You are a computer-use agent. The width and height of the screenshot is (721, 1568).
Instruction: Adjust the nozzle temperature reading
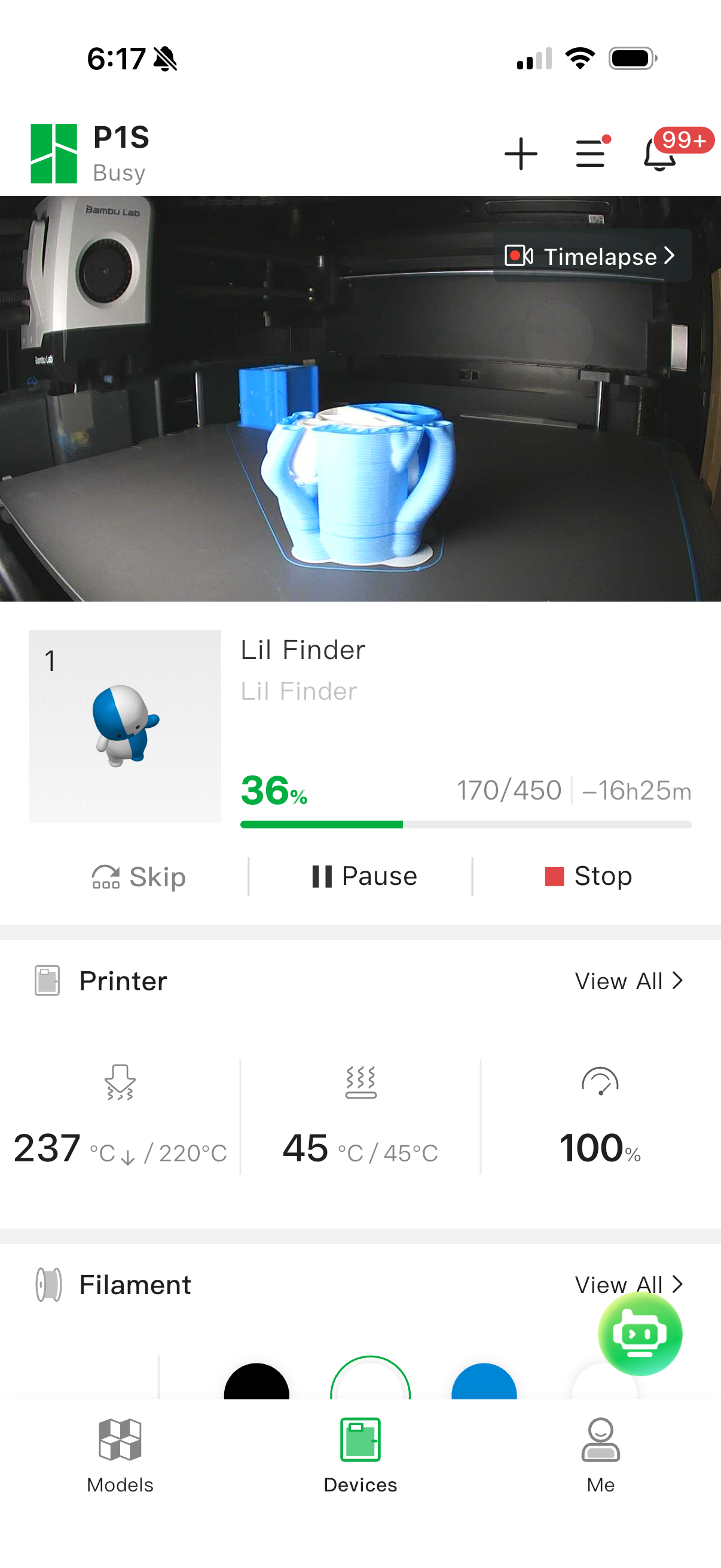120,1148
